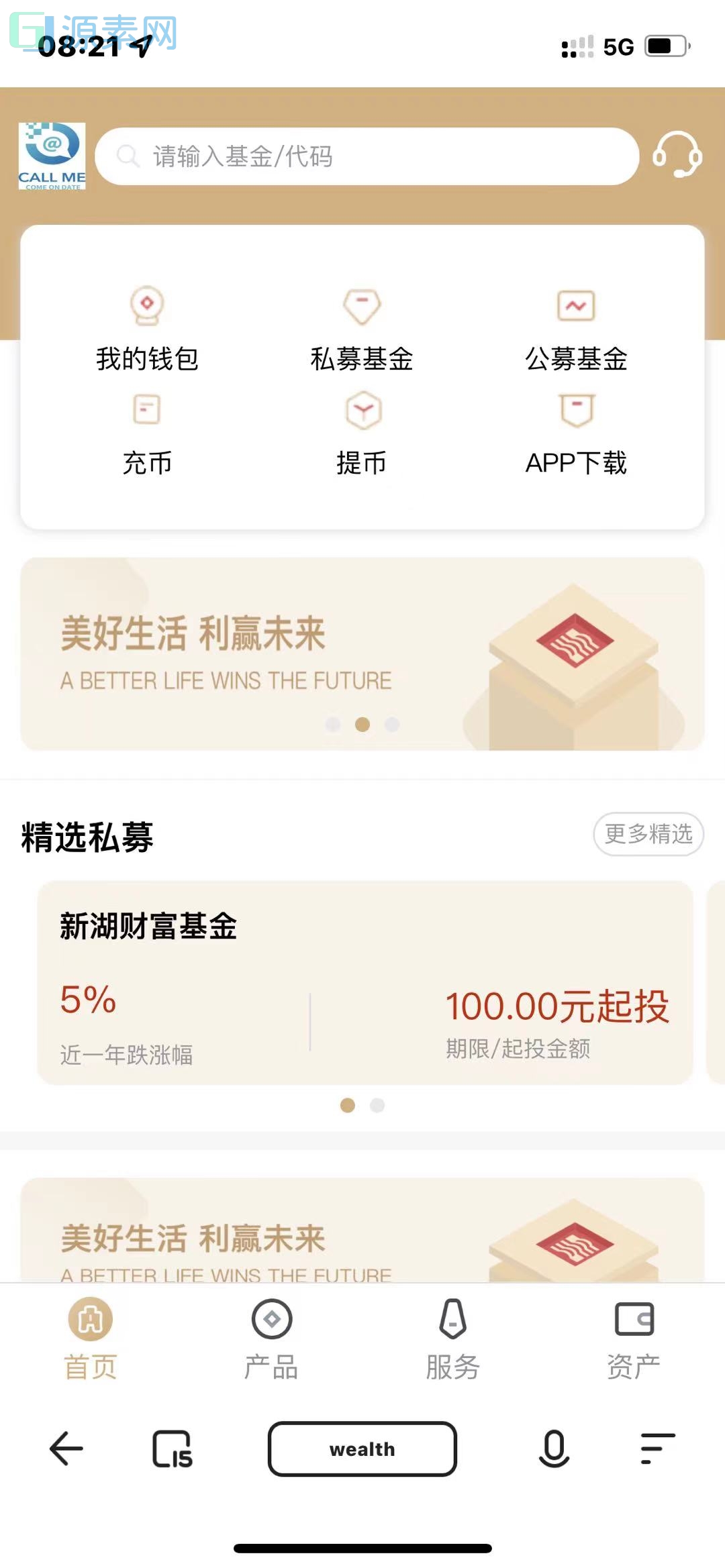Select 充币 deposit coin option
Viewport: 725px width, 1568px height.
point(148,433)
